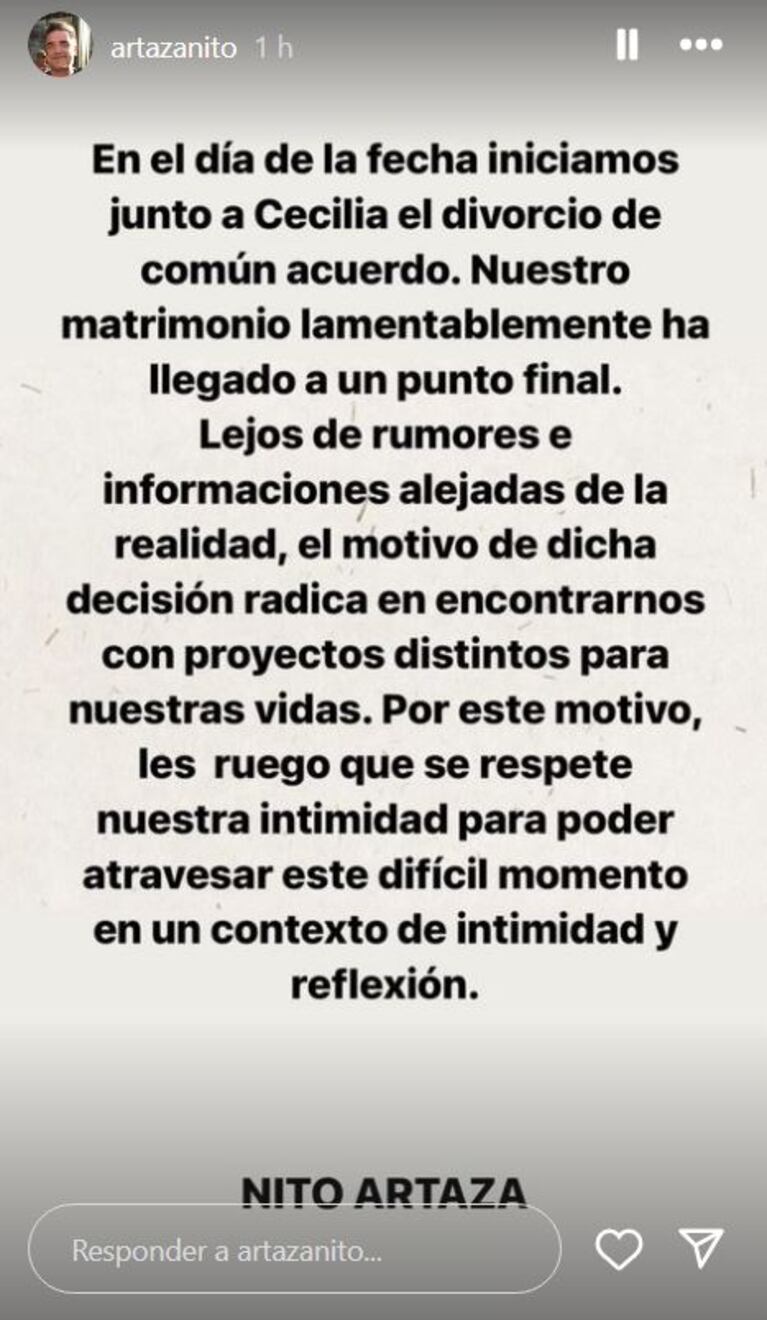
Task: Pause the story playback
Action: click(627, 45)
